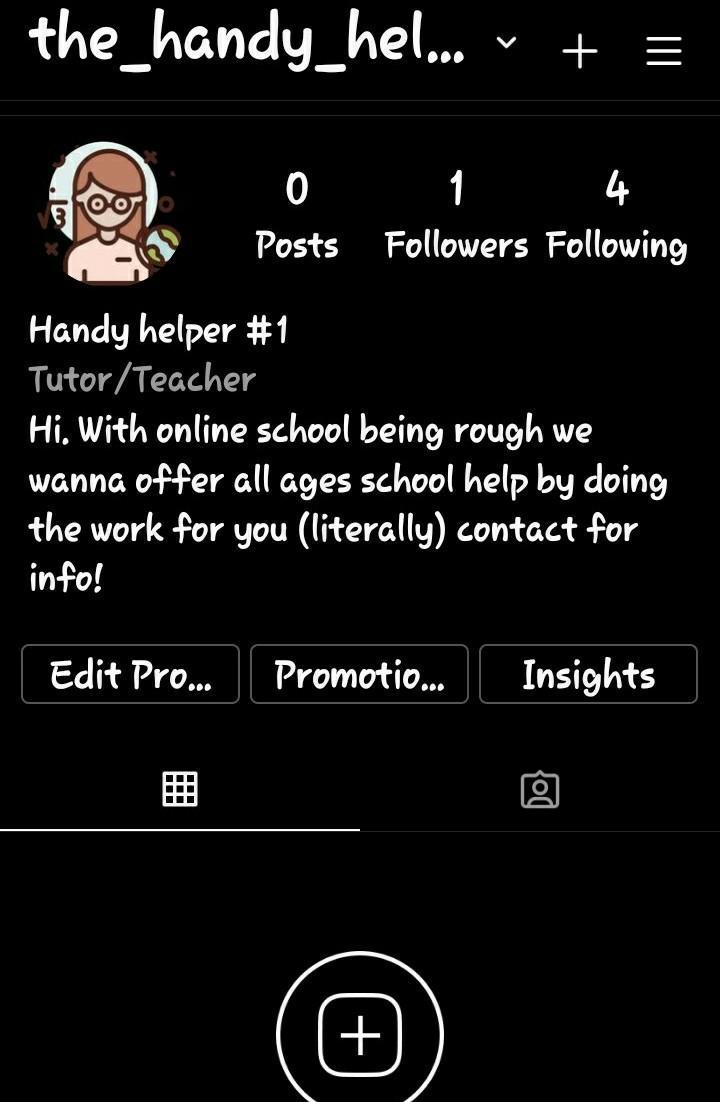View the Followers list
Screen dimensions: 720x1102
tap(456, 216)
